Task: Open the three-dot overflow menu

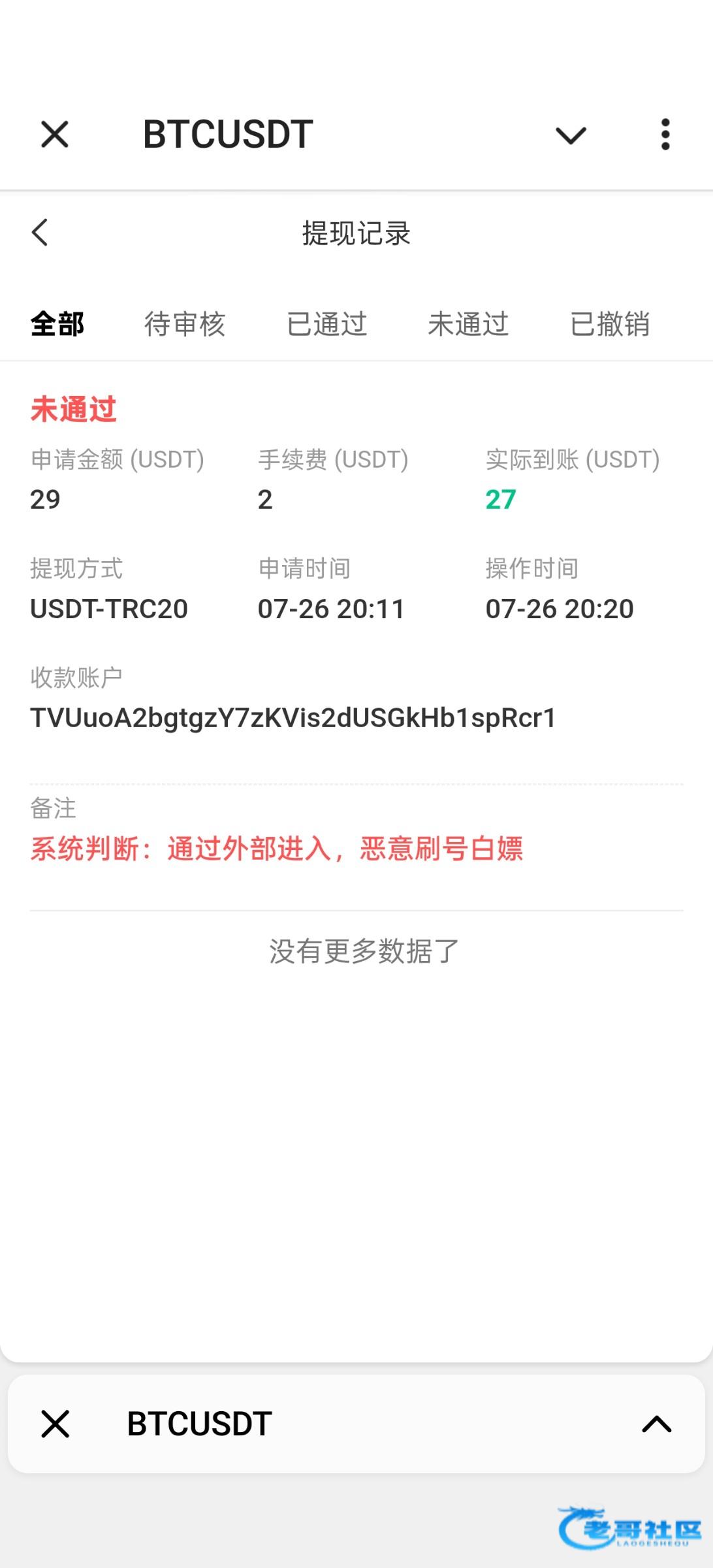Action: tap(665, 135)
